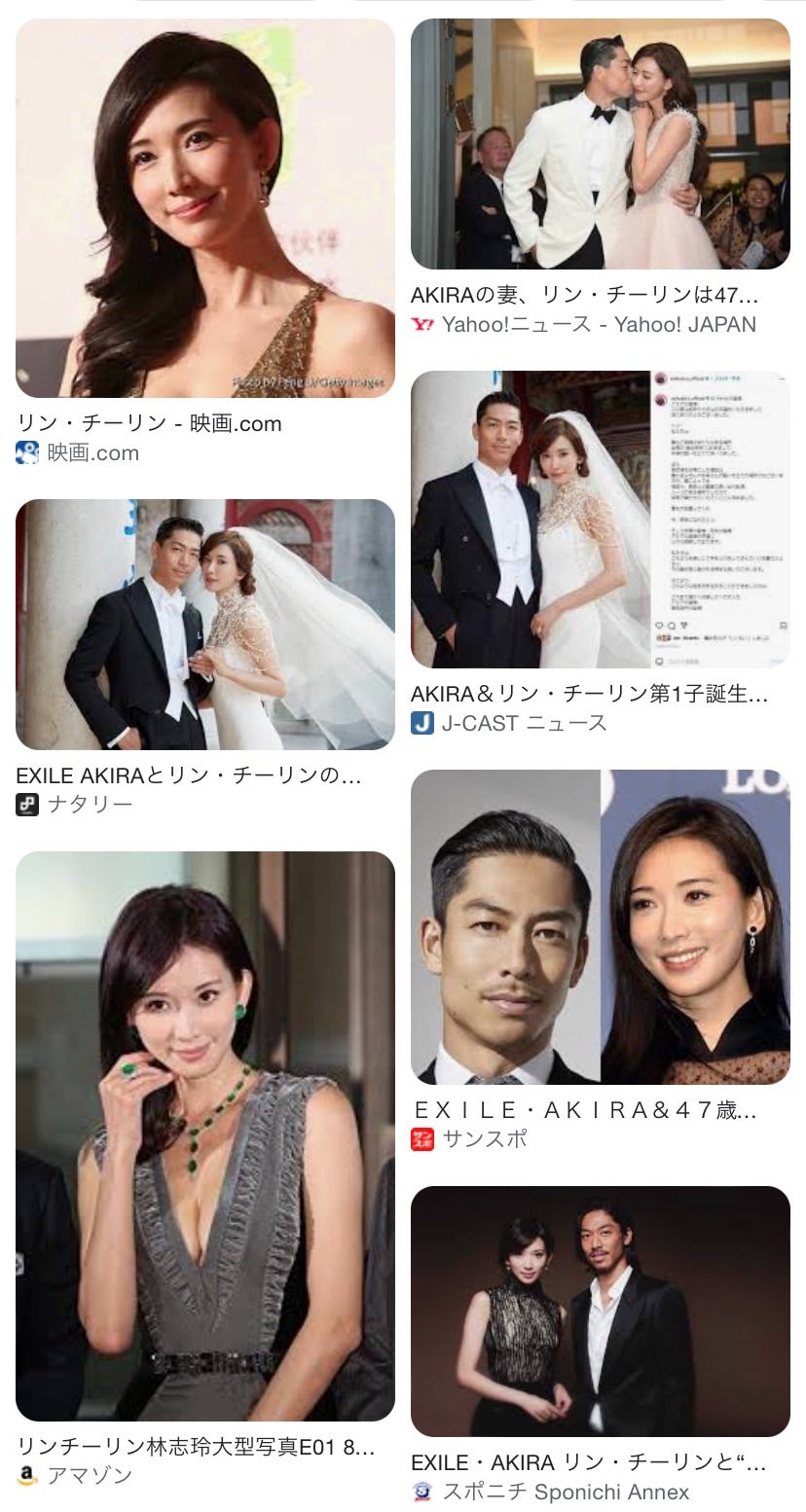The height and width of the screenshot is (1512, 806).
Task: Open the 映画.com image result
Action: tap(205, 208)
